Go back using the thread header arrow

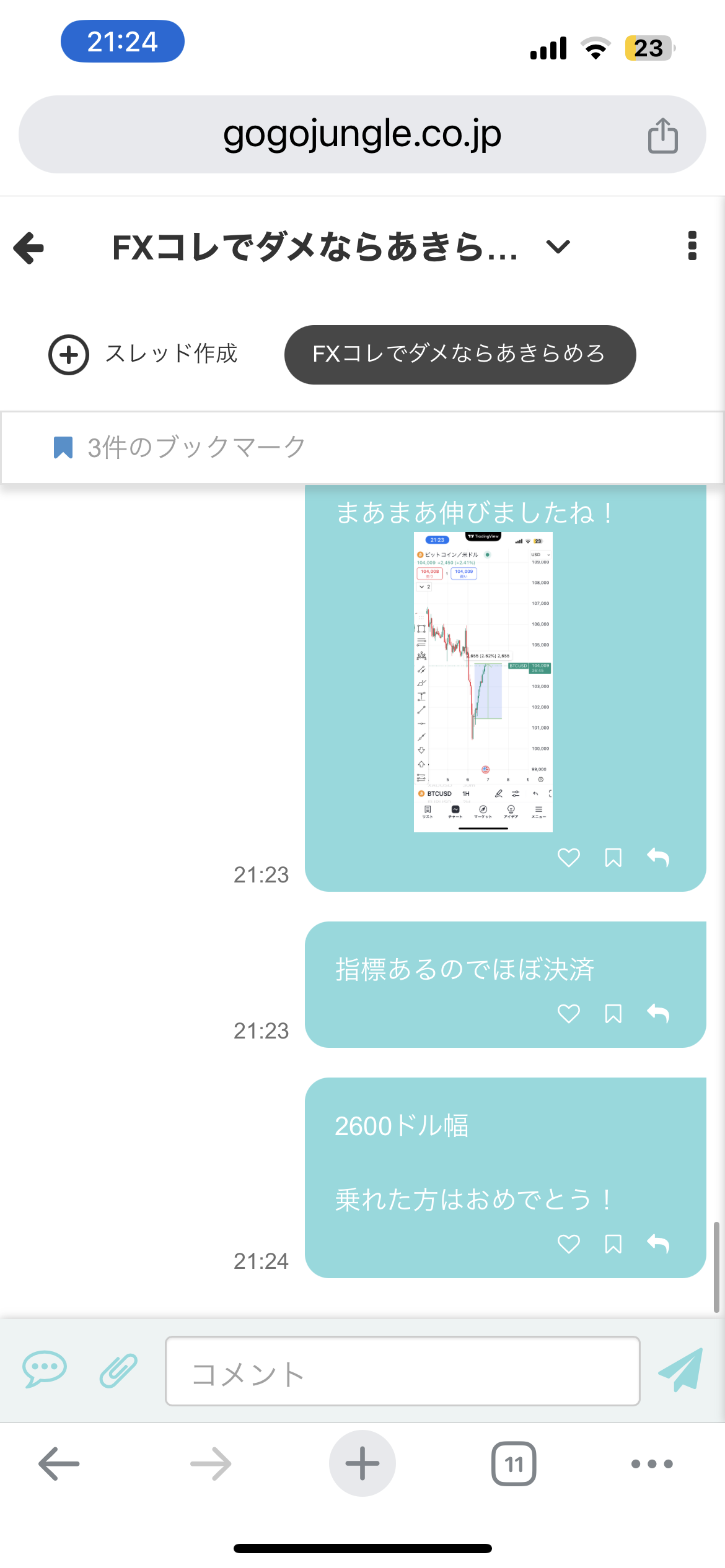point(29,248)
